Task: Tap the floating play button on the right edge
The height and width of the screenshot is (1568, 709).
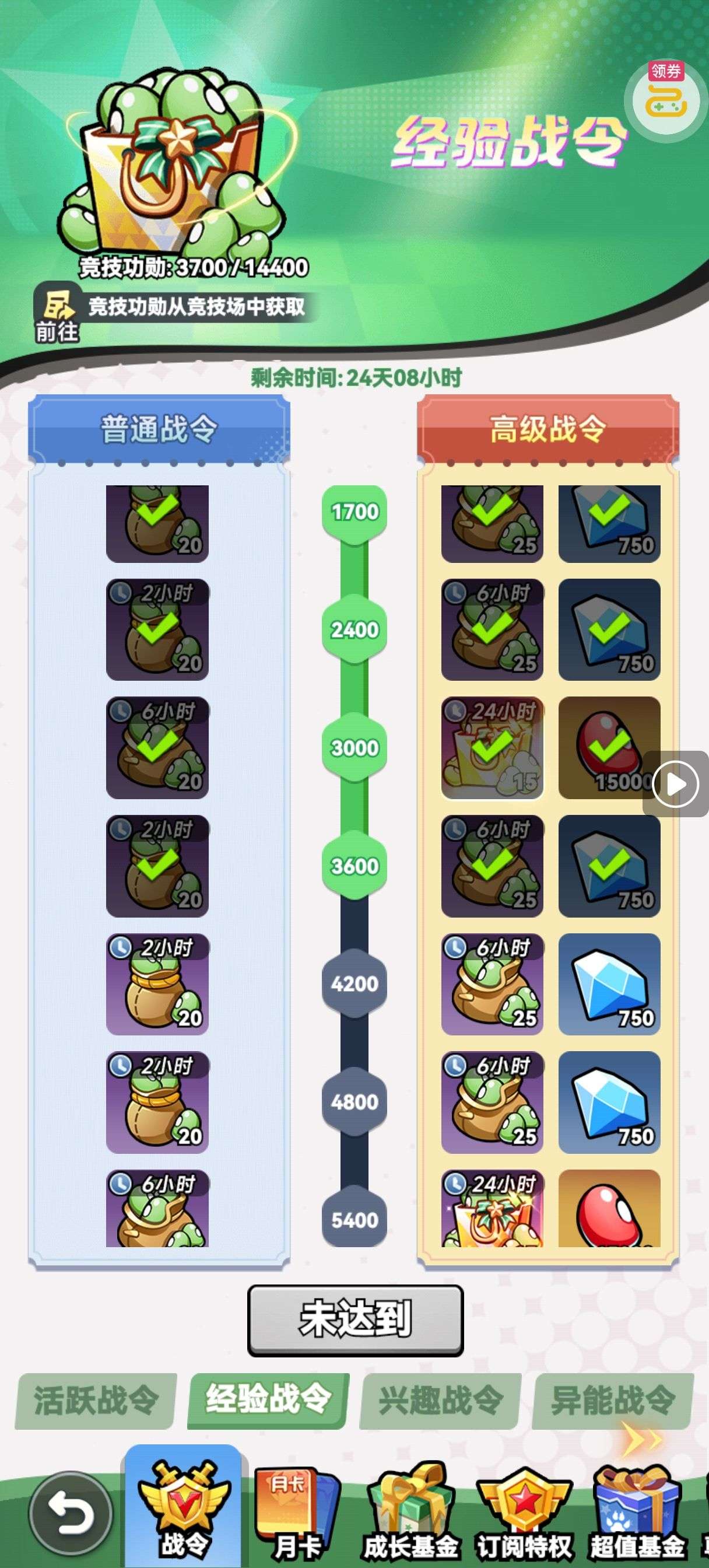Action: [x=676, y=783]
